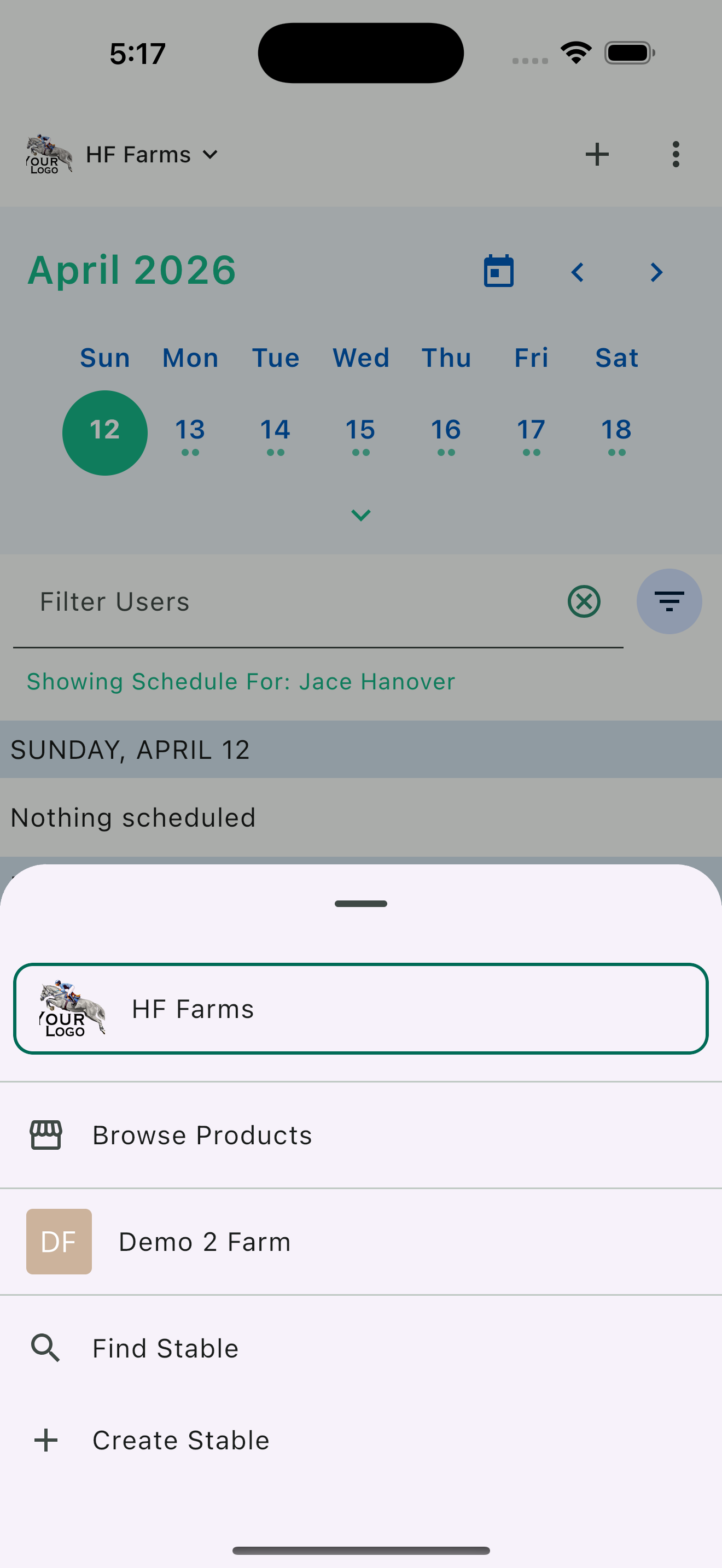Tap the Browse Products storefront icon
Screen dimensions: 722x1568
pyautogui.click(x=46, y=1134)
